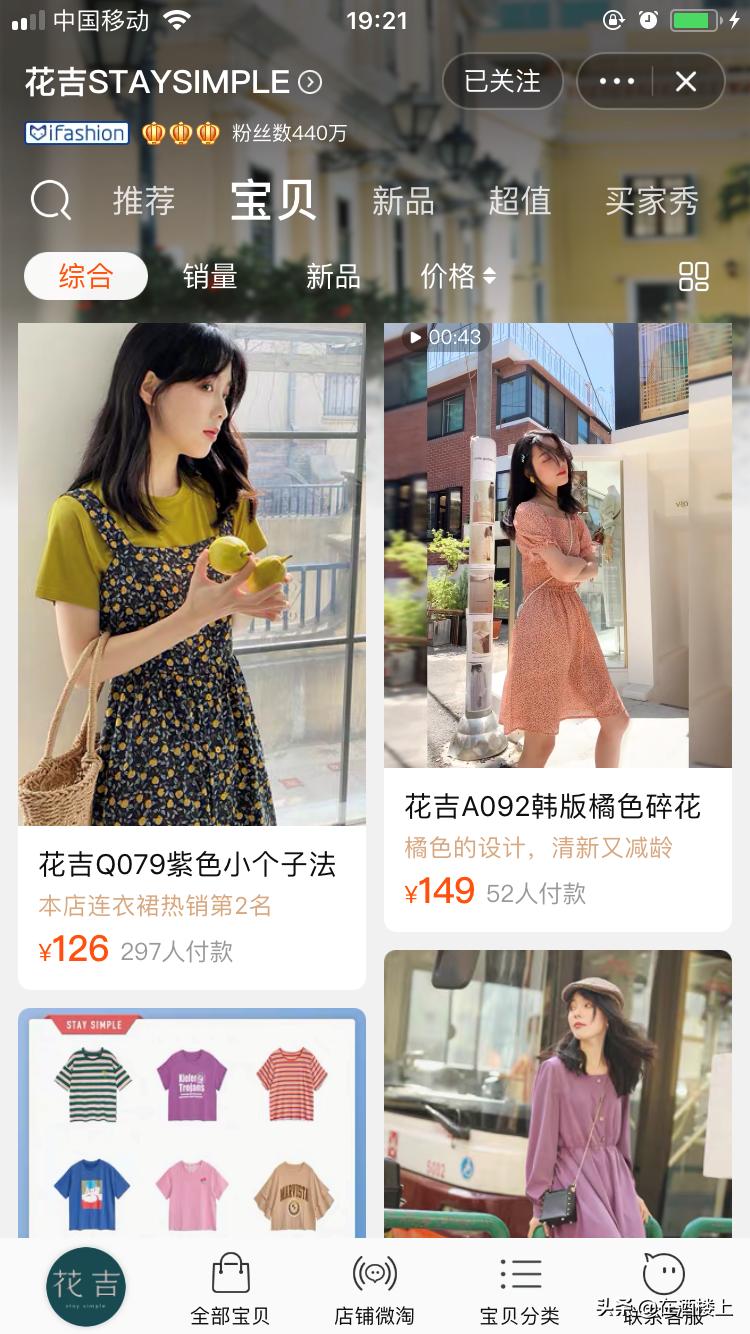Click the grid view icon beside 价格
This screenshot has height=1334, width=750.
tap(693, 277)
